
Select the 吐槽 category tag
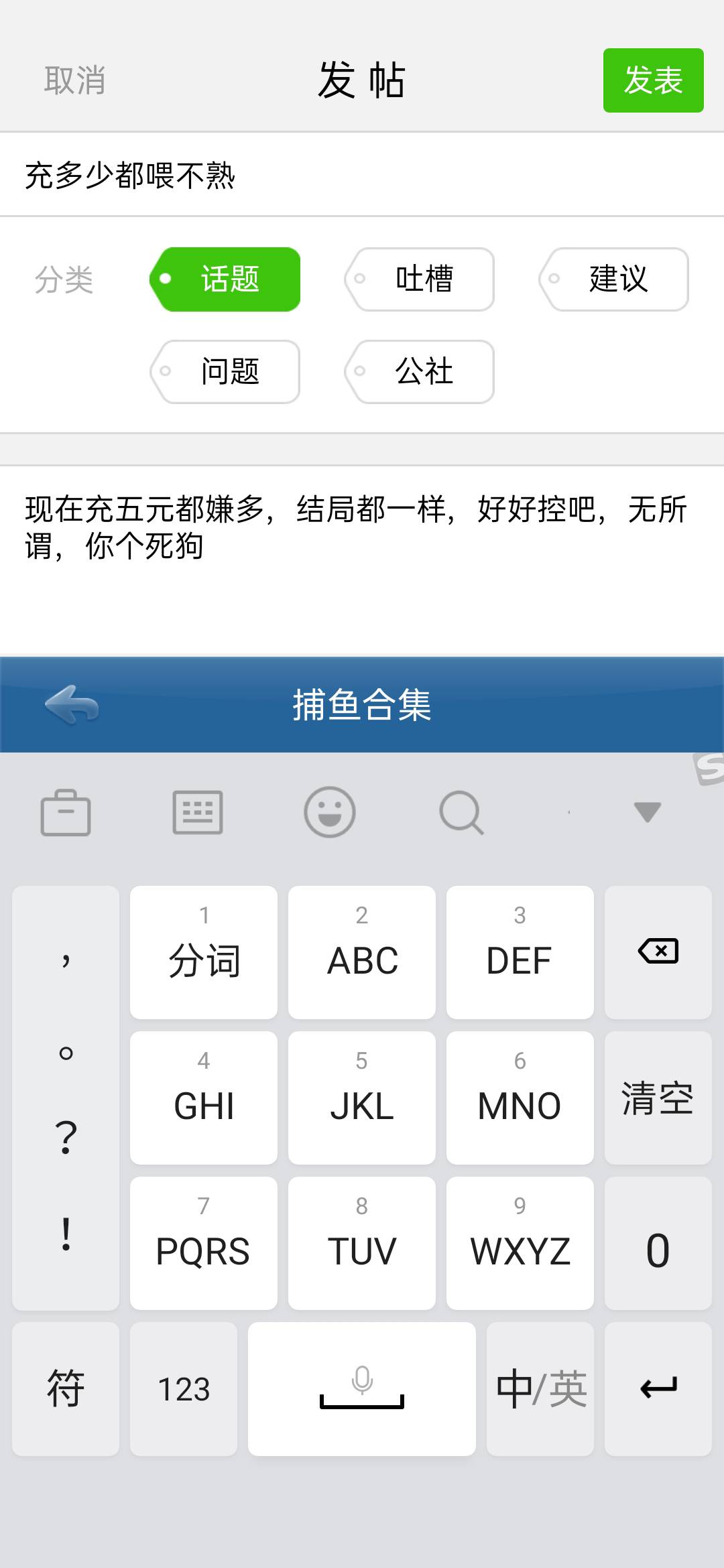pyautogui.click(x=421, y=279)
